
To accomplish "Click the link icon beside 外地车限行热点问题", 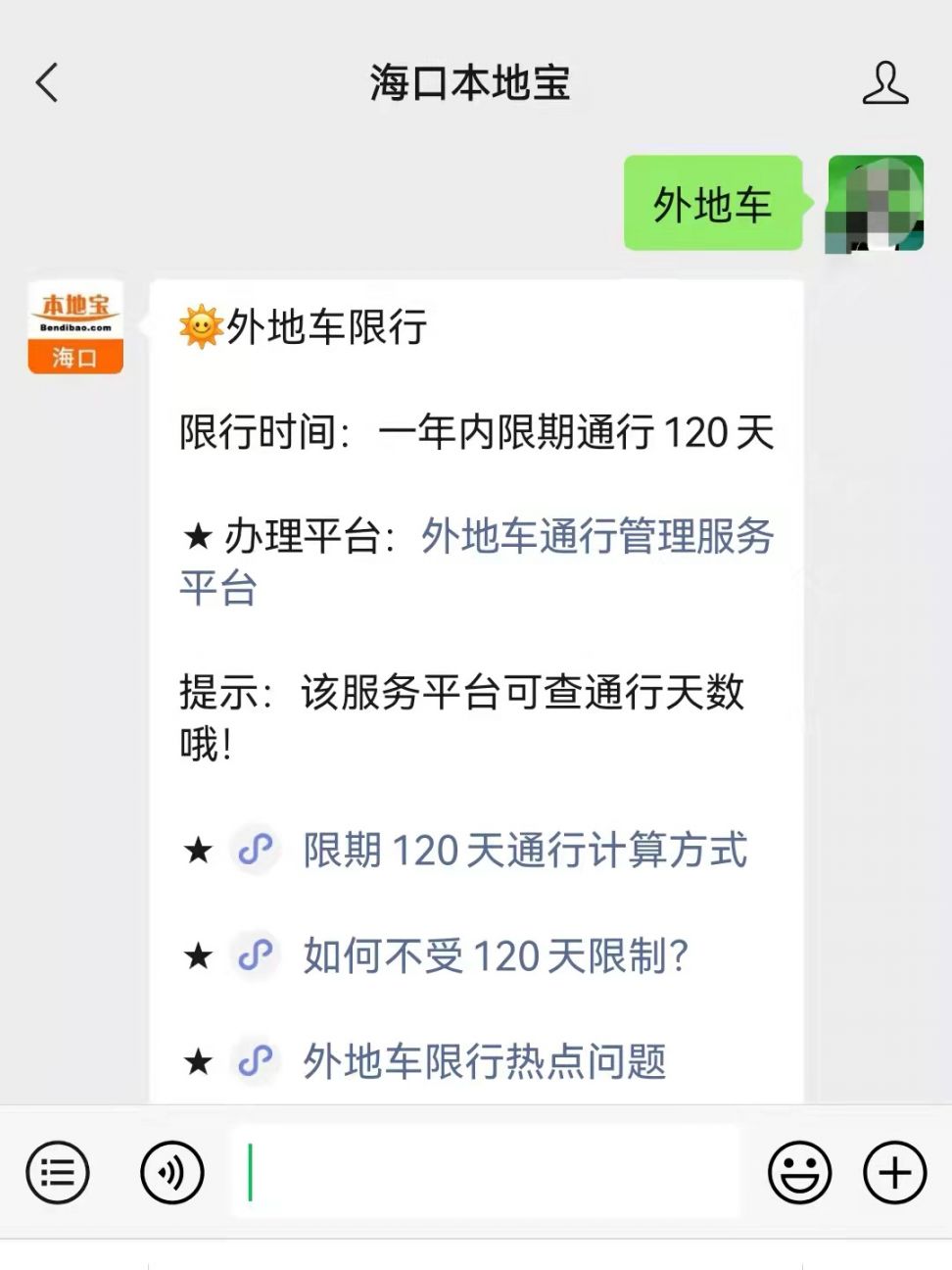I will [255, 1059].
